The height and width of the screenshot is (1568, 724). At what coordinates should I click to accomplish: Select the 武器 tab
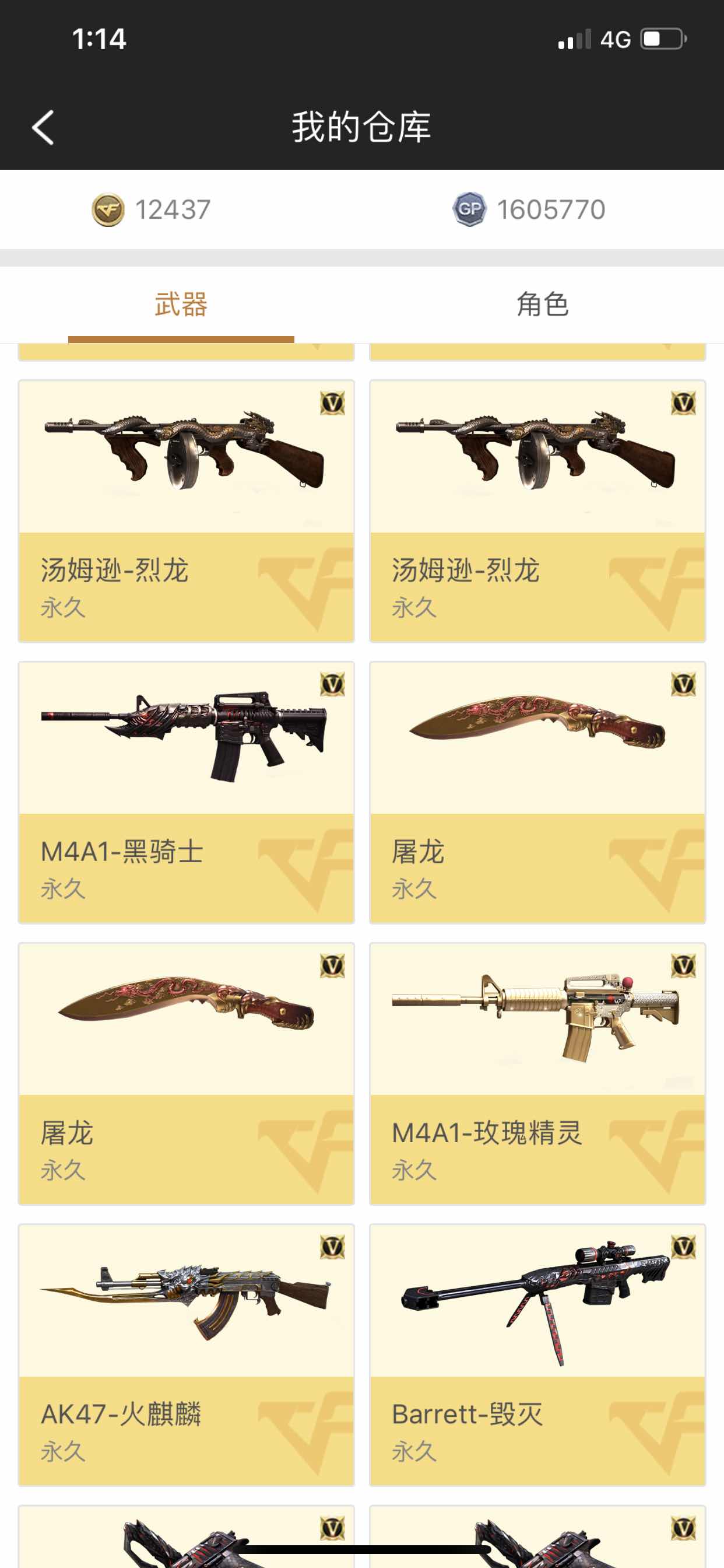[x=181, y=304]
